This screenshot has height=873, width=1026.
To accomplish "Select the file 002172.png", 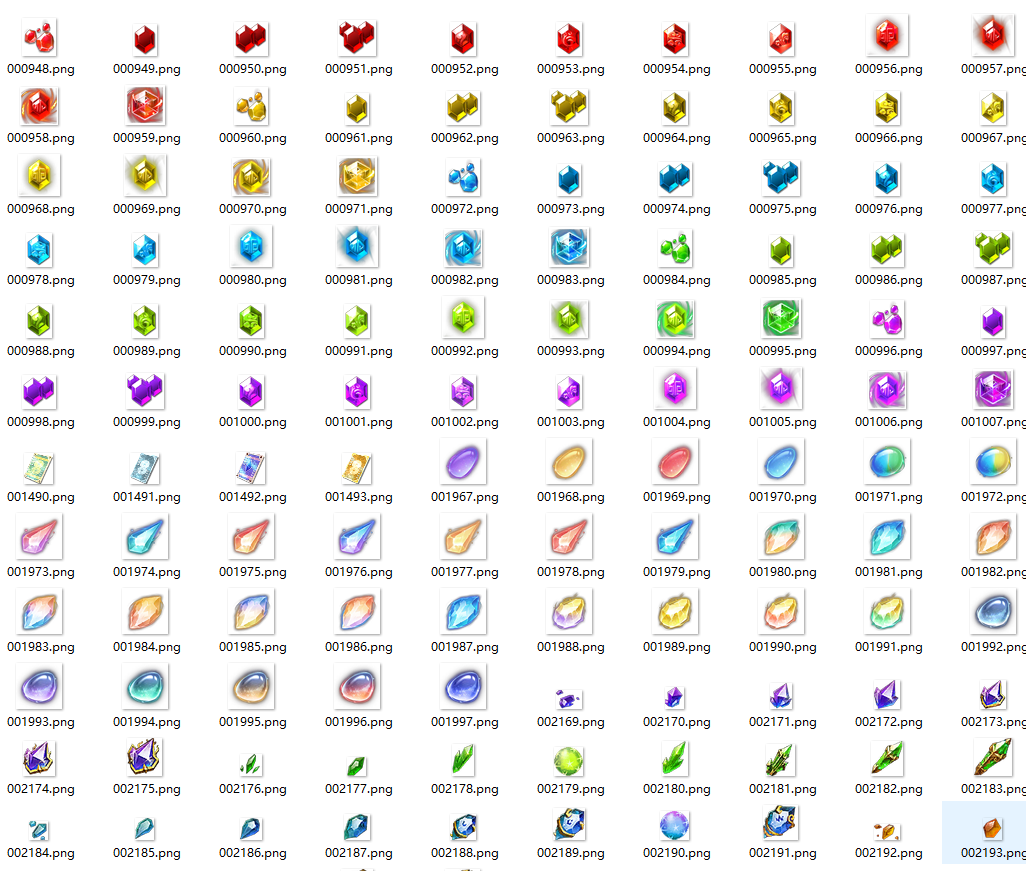I will (888, 694).
